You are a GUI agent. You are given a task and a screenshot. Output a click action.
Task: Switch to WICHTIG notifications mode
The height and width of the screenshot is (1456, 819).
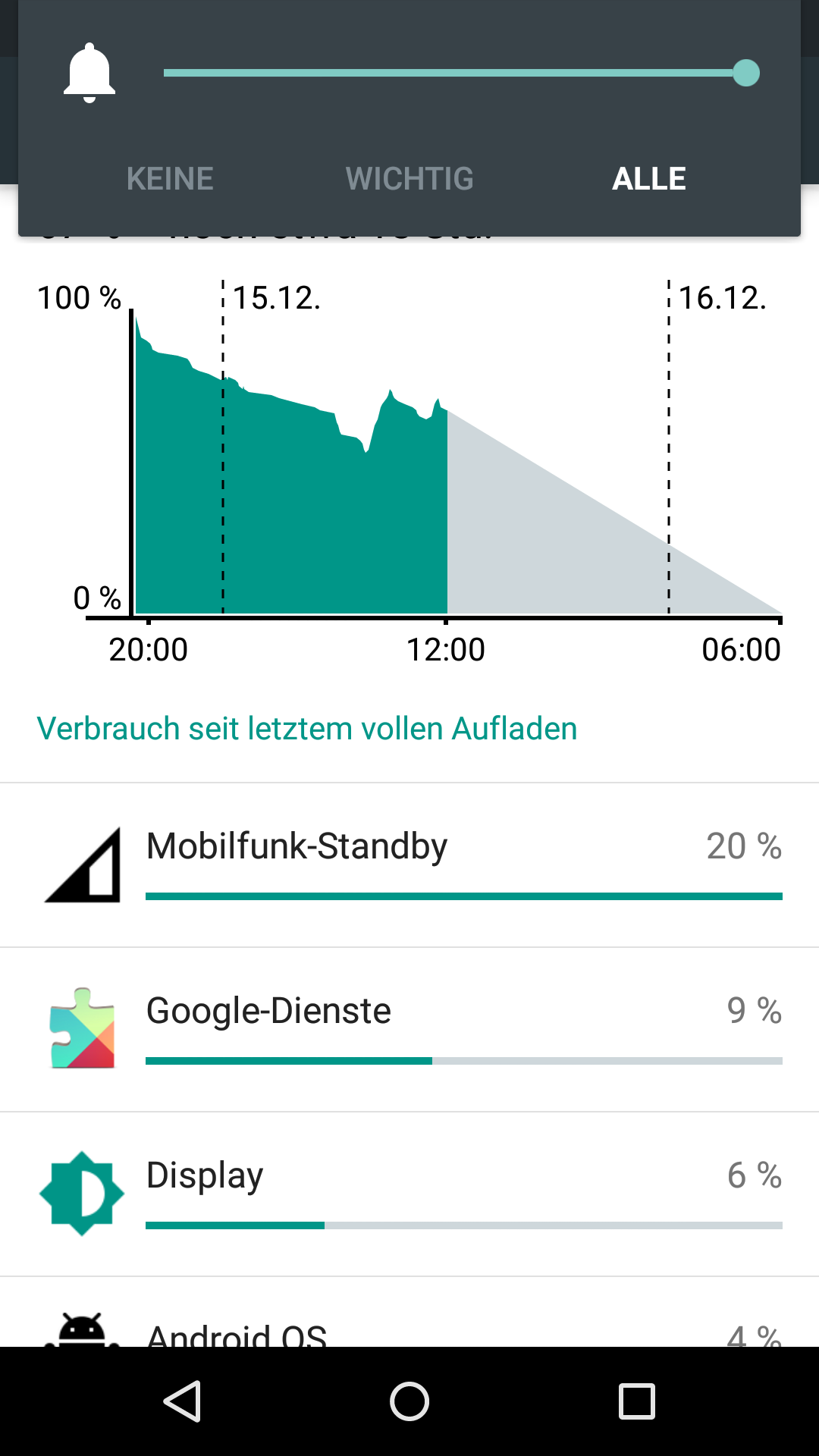click(x=409, y=179)
